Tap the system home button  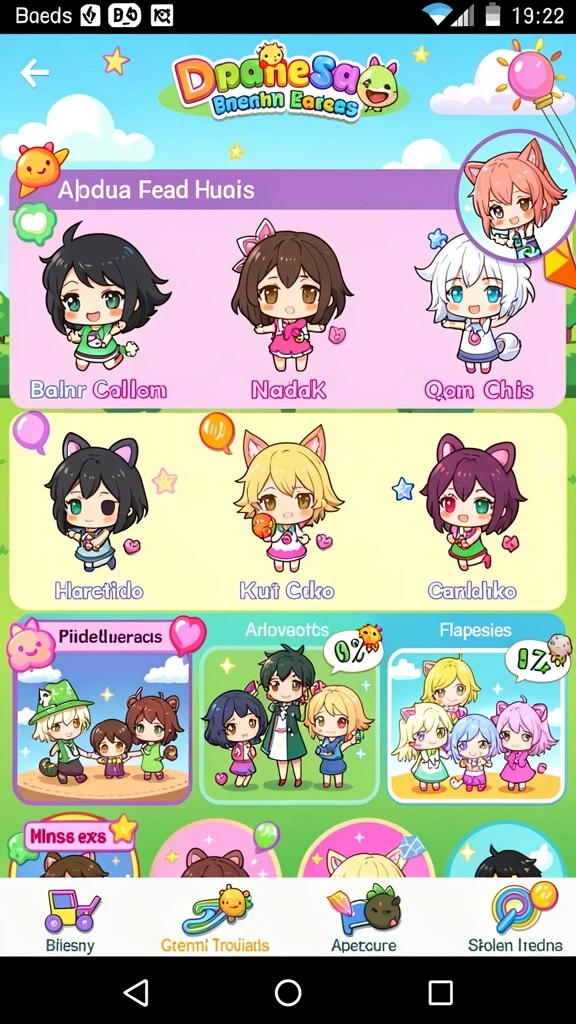288,993
